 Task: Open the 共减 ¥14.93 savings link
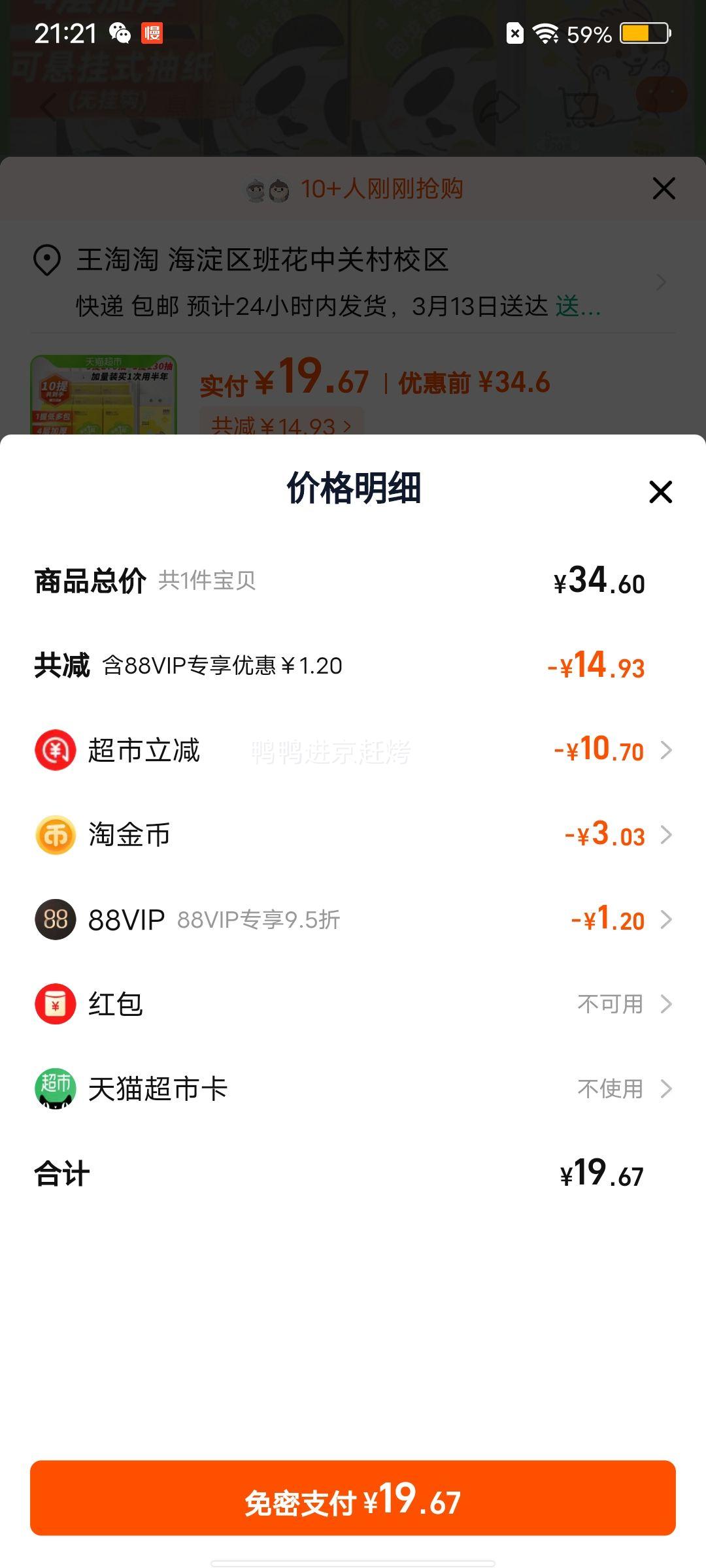[281, 423]
